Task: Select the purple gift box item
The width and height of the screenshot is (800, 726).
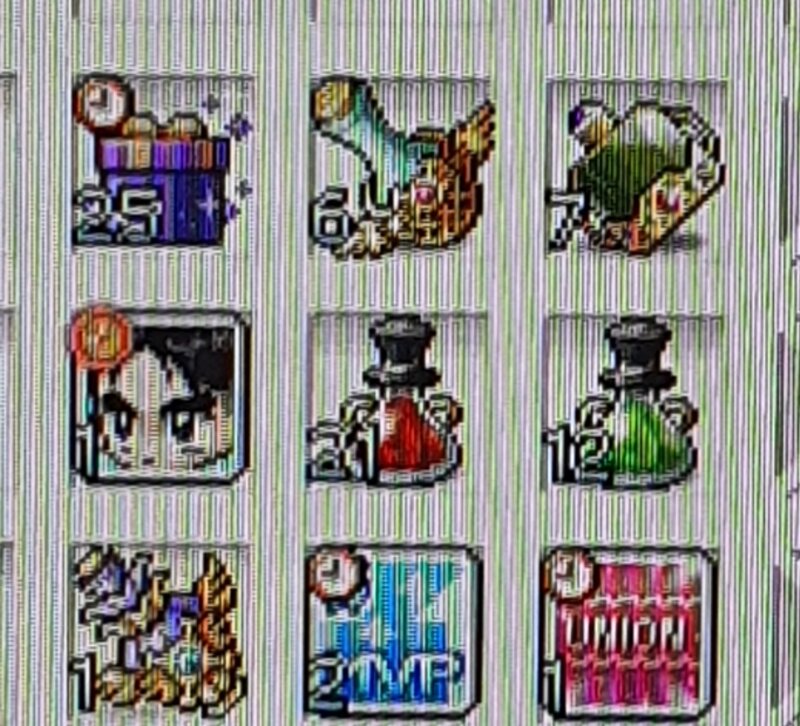Action: tap(162, 165)
